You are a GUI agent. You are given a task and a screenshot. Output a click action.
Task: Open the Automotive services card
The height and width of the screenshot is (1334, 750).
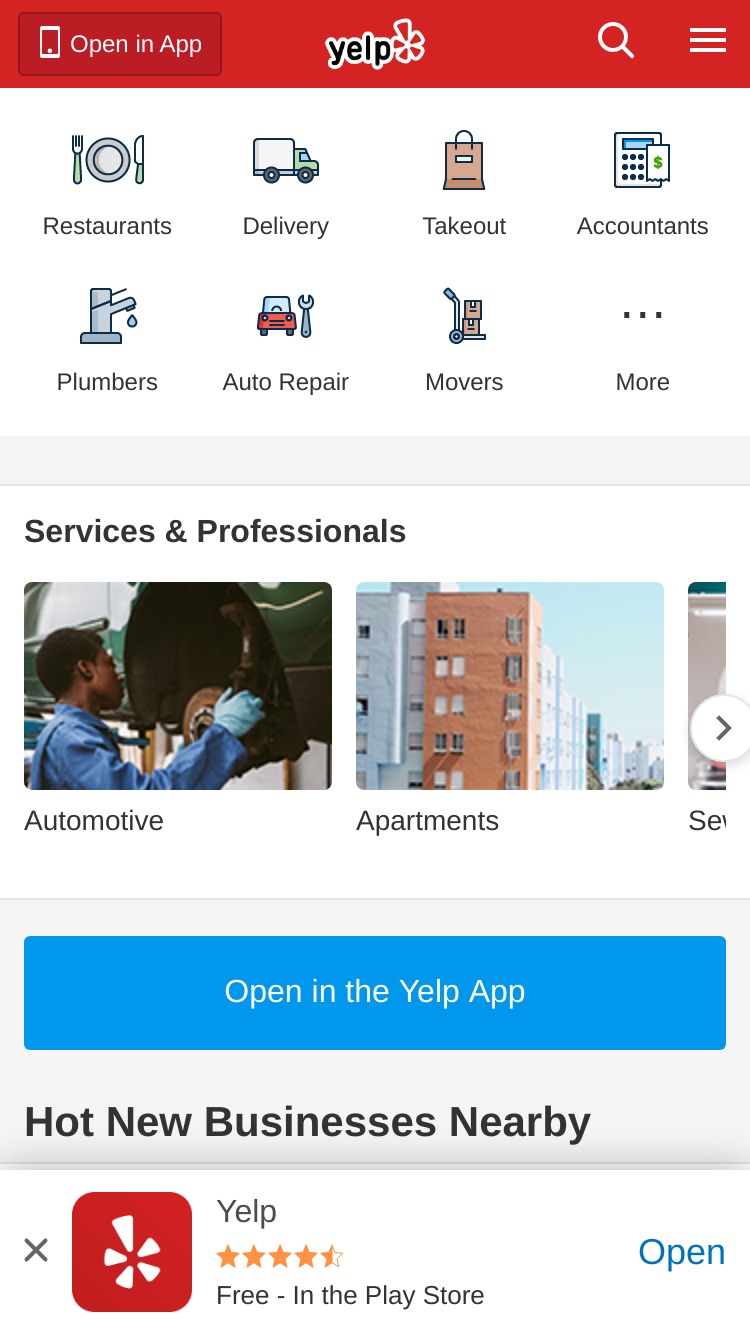[x=178, y=709]
